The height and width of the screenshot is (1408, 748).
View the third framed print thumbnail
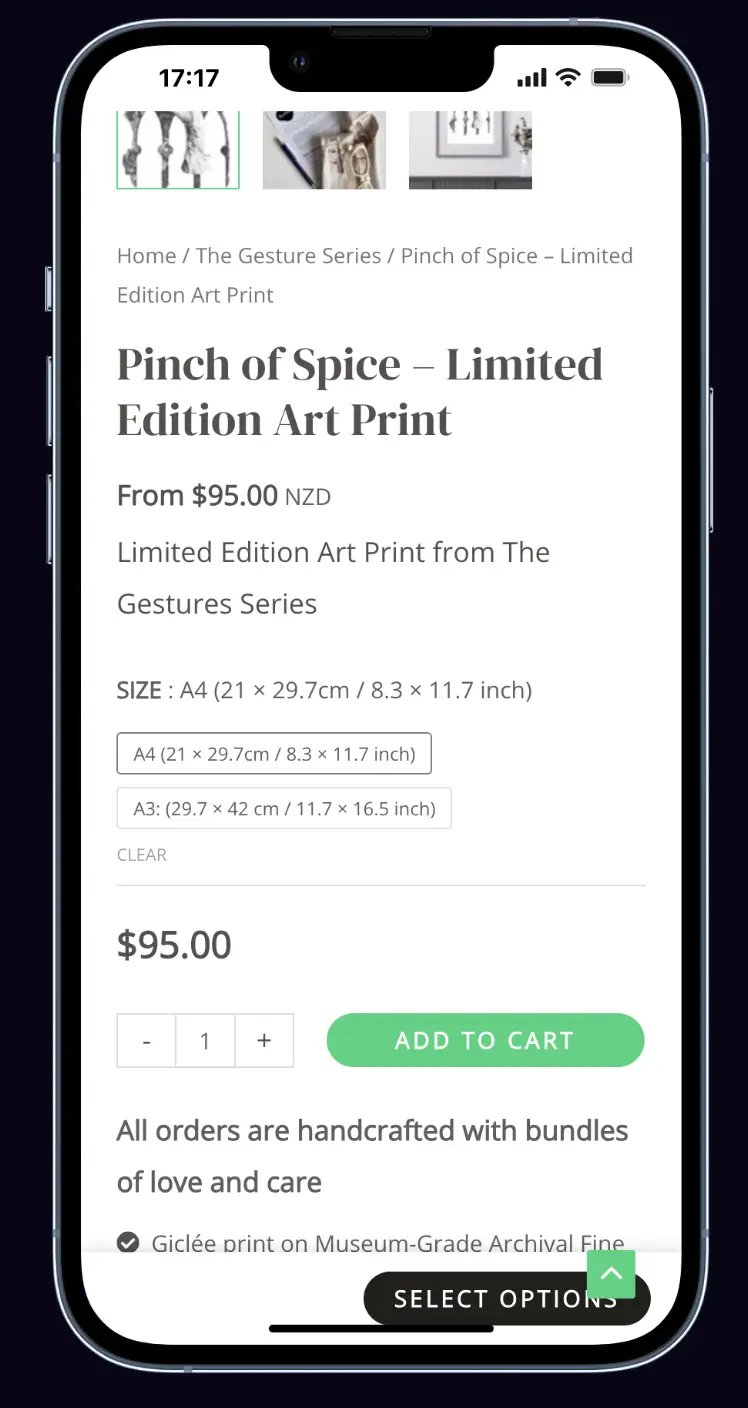[470, 150]
